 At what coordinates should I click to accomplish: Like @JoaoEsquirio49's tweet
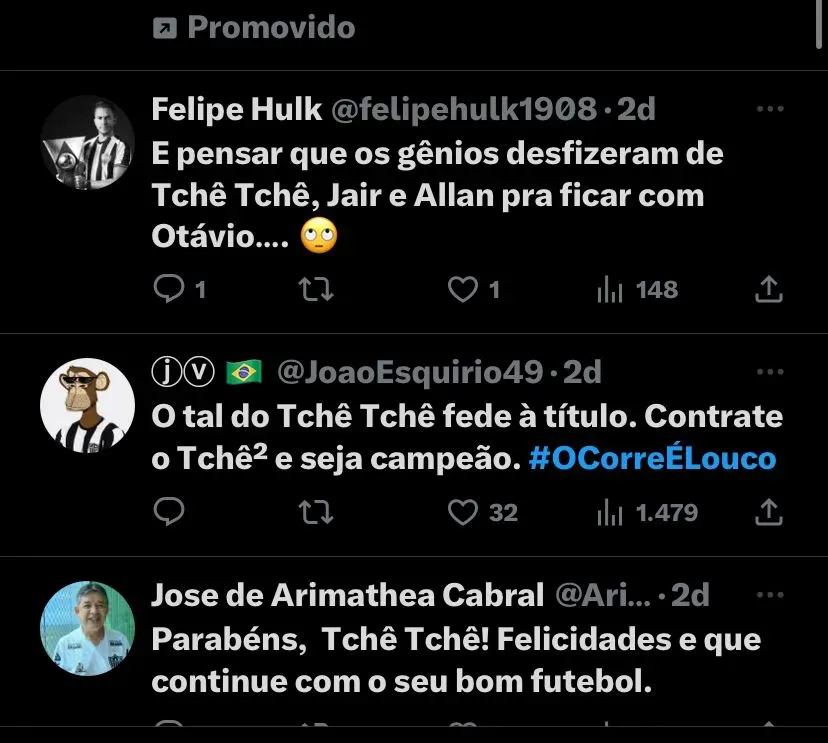(462, 513)
